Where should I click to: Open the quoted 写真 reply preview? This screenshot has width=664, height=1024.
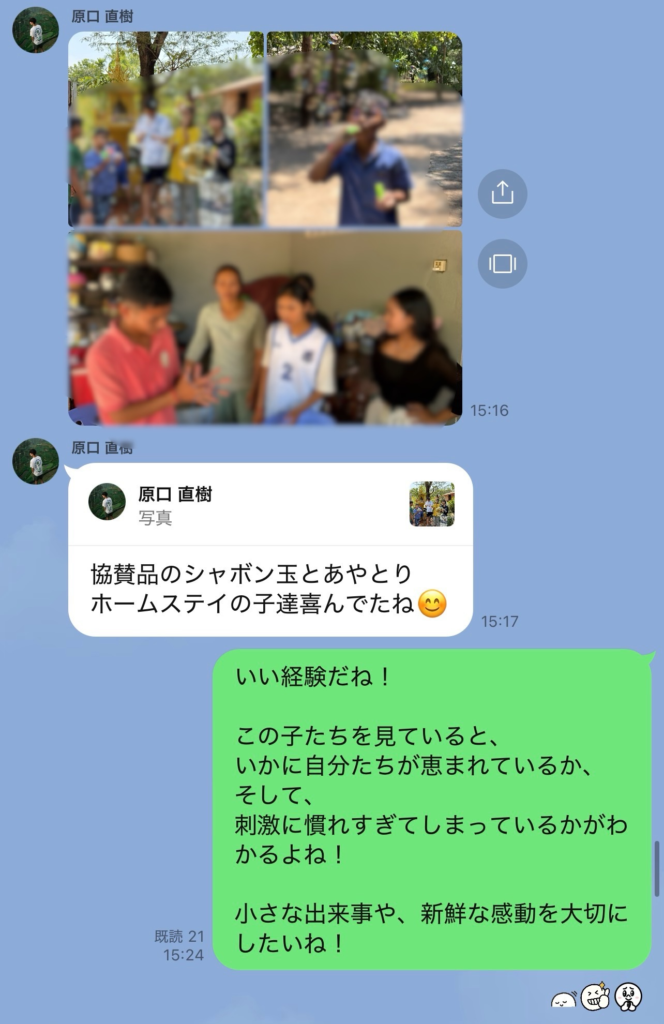point(270,503)
